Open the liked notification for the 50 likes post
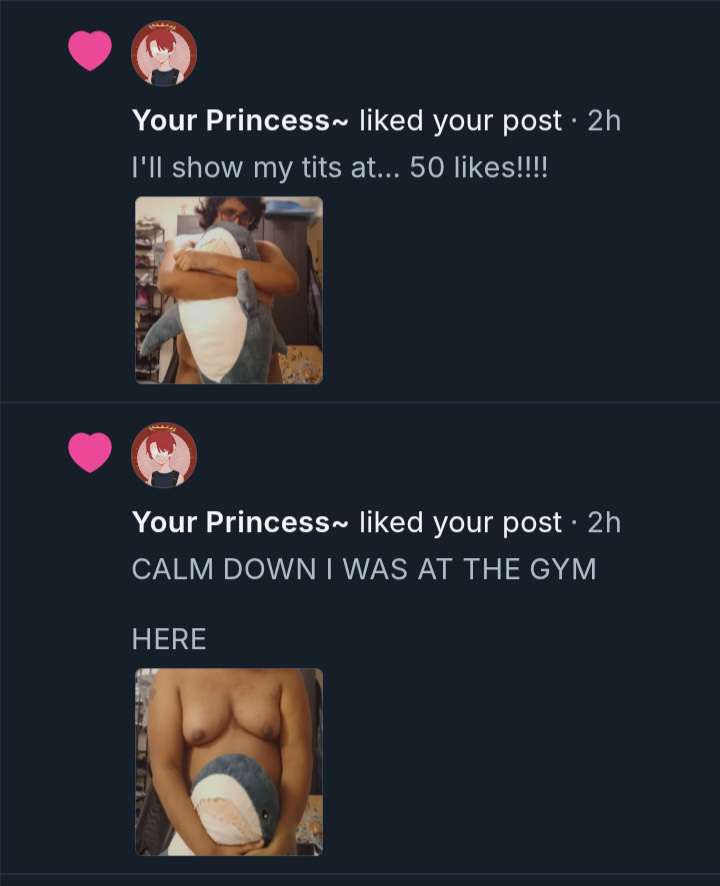720x886 pixels. [376, 122]
